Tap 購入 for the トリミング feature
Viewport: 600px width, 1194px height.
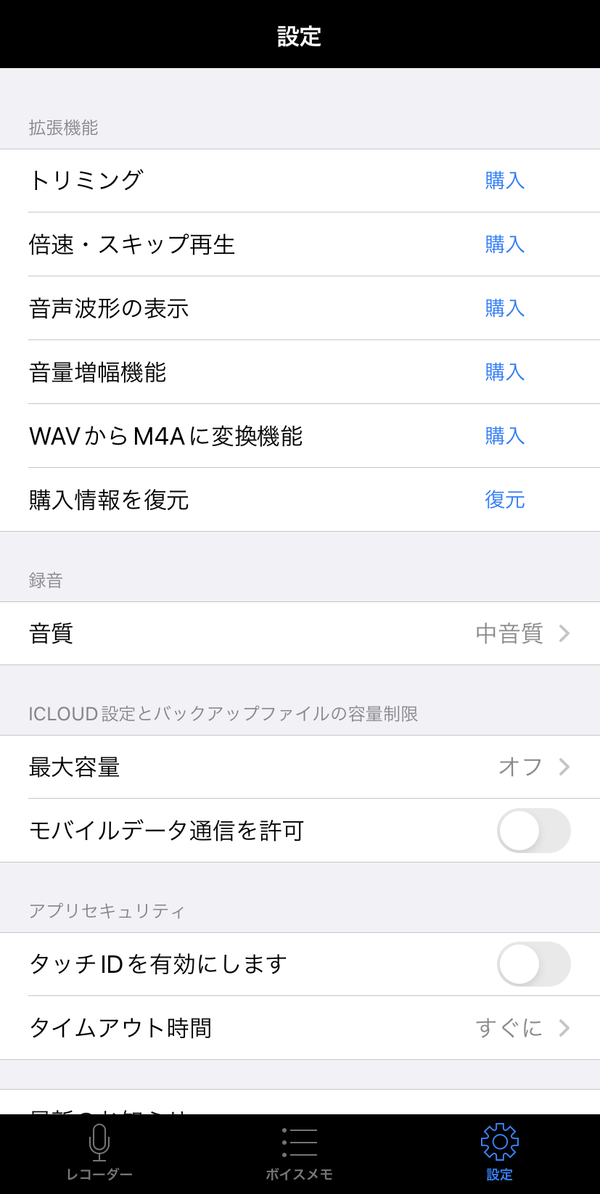tap(505, 180)
